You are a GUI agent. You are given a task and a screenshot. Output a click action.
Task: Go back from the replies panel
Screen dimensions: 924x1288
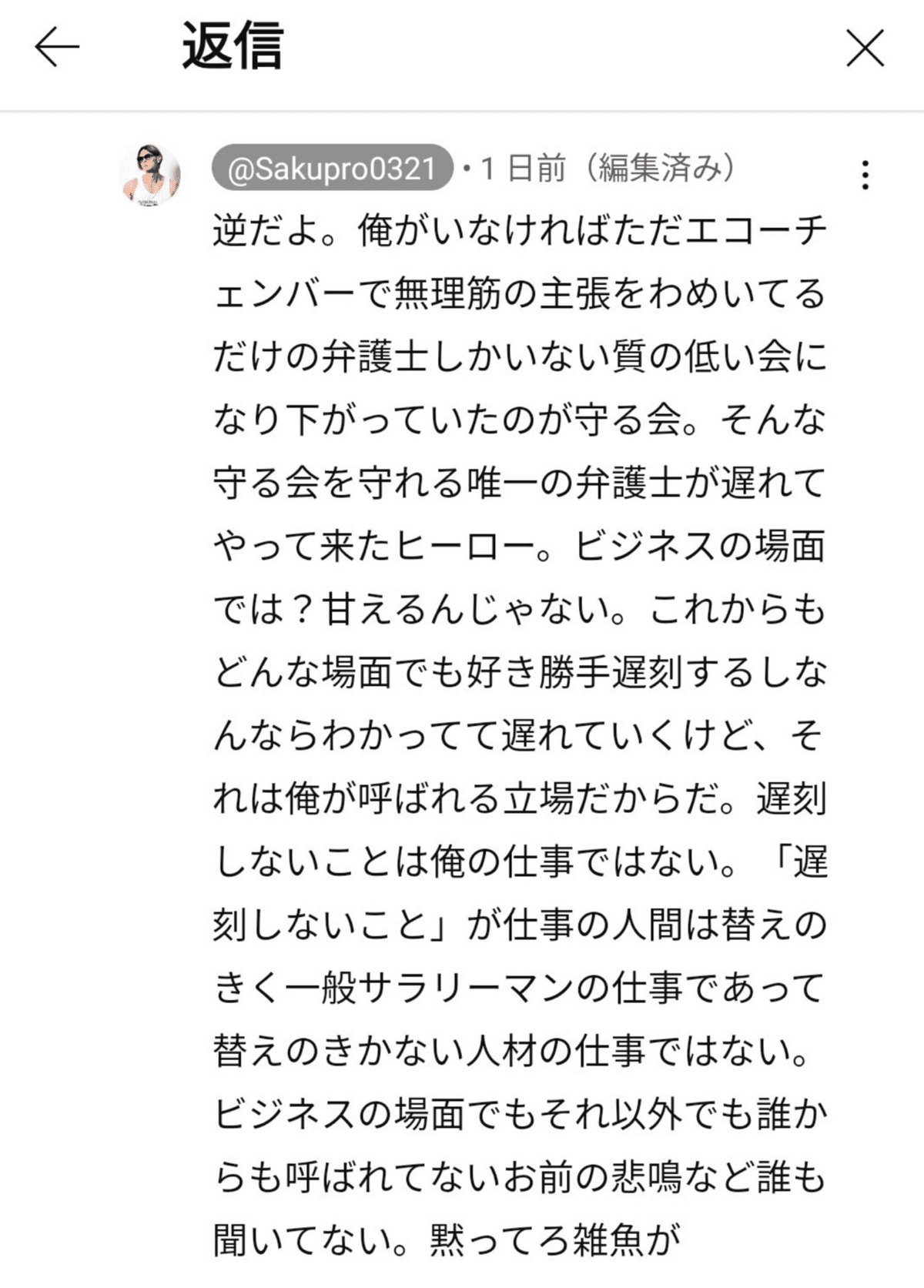[57, 48]
